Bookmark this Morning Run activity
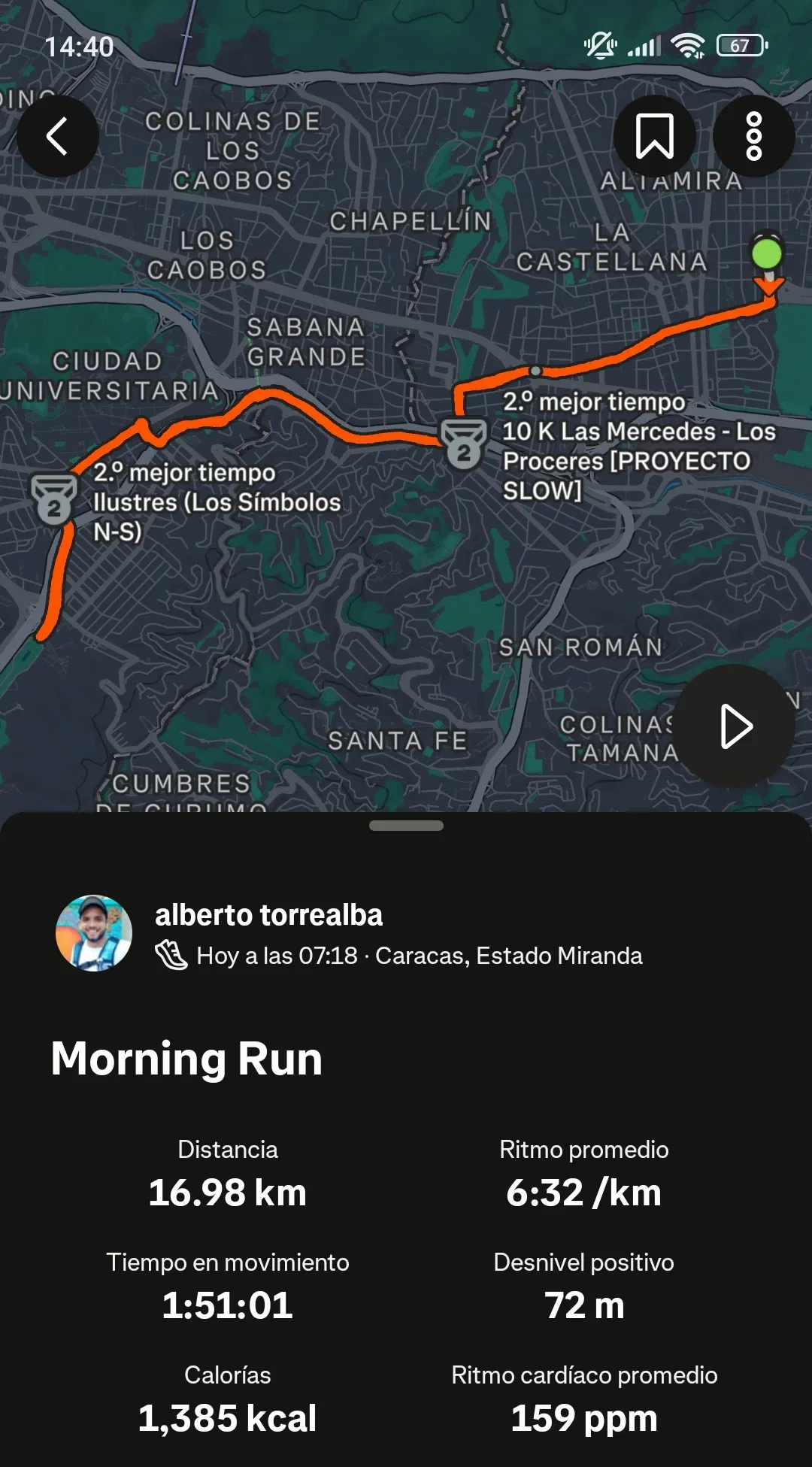Screen dimensions: 812x1467 coord(654,136)
